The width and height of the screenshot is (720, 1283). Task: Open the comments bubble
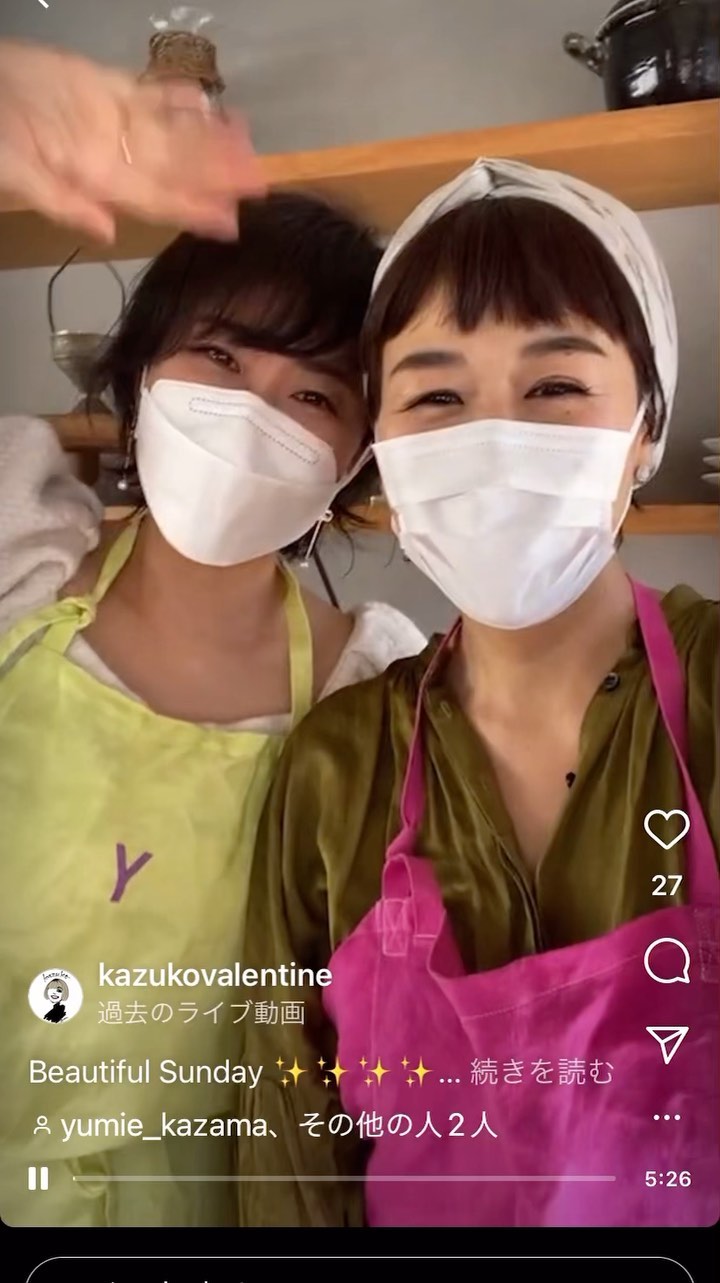point(666,962)
